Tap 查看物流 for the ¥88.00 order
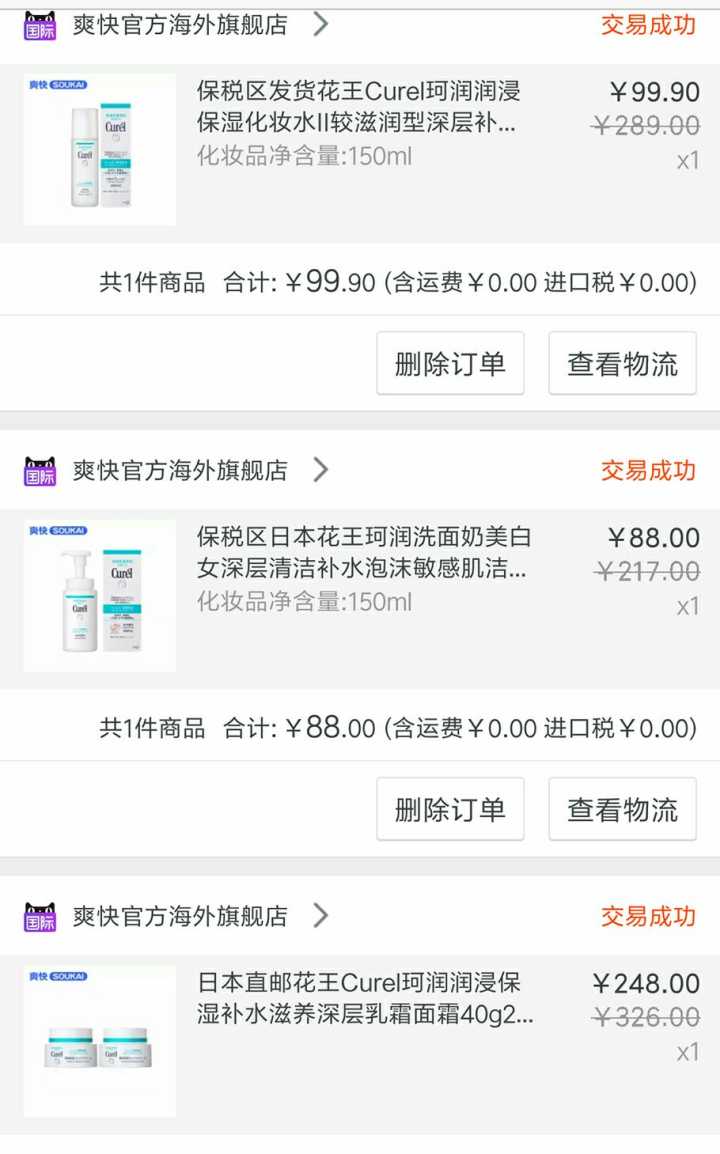Image resolution: width=720 pixels, height=1154 pixels. [x=622, y=809]
